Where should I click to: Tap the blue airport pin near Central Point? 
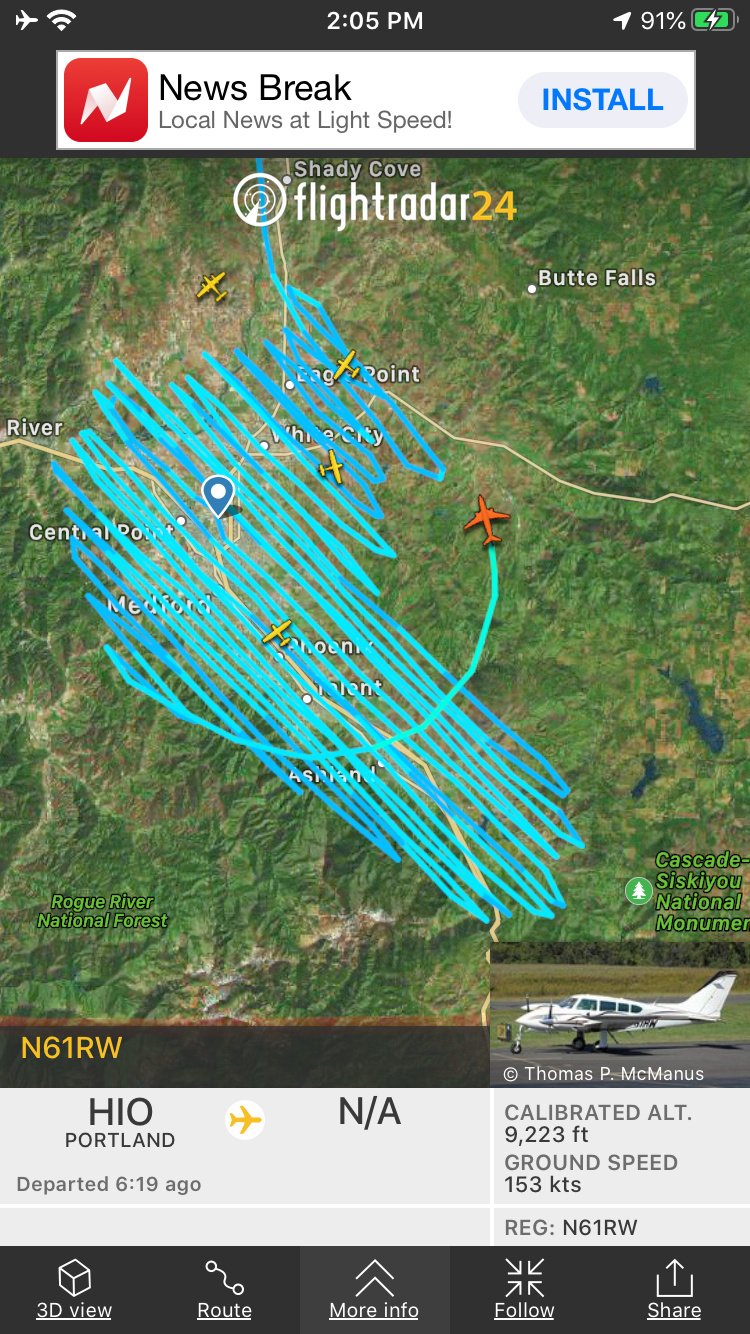click(x=218, y=495)
